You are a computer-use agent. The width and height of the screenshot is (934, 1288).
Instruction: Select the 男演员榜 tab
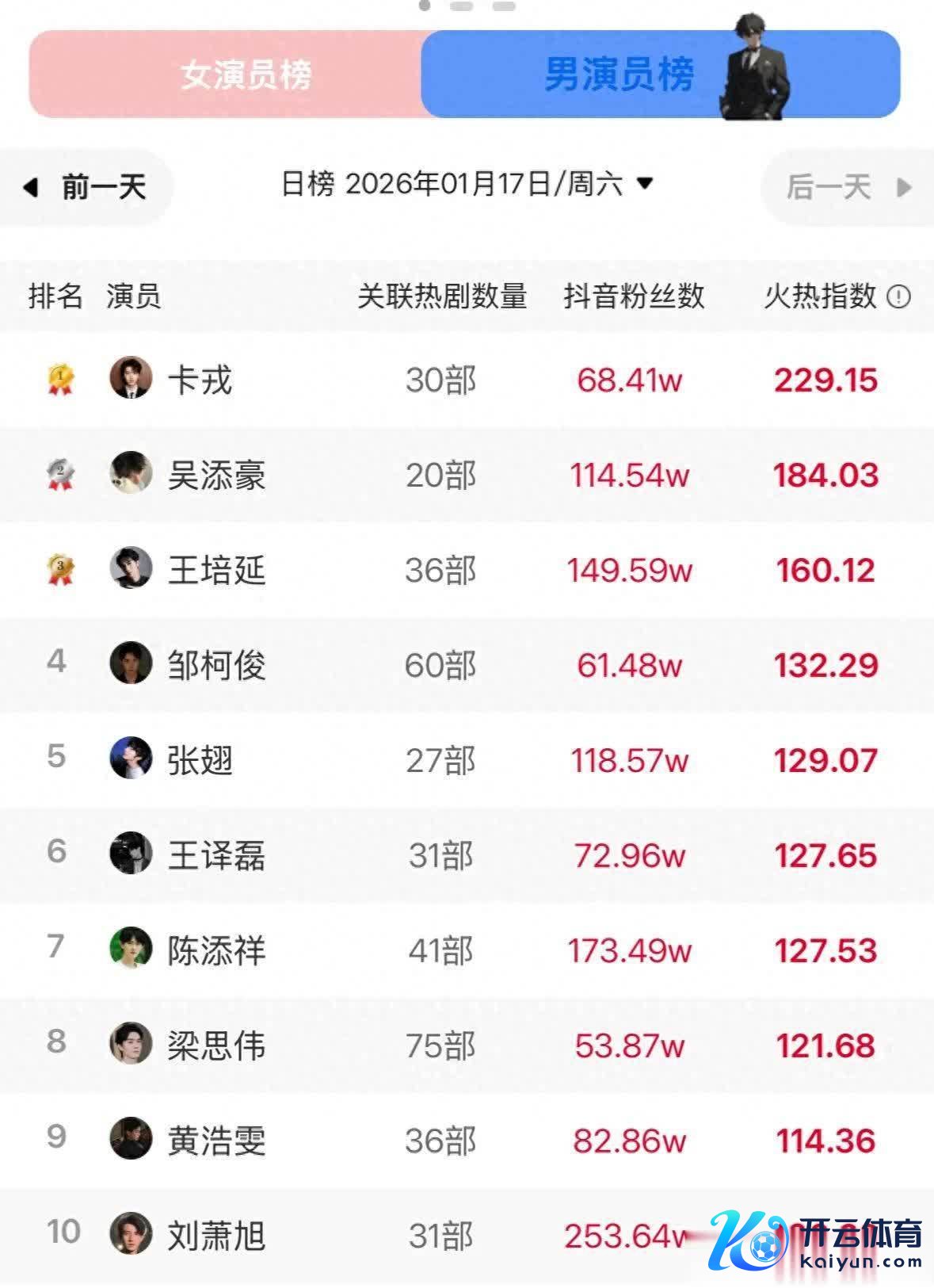[619, 75]
